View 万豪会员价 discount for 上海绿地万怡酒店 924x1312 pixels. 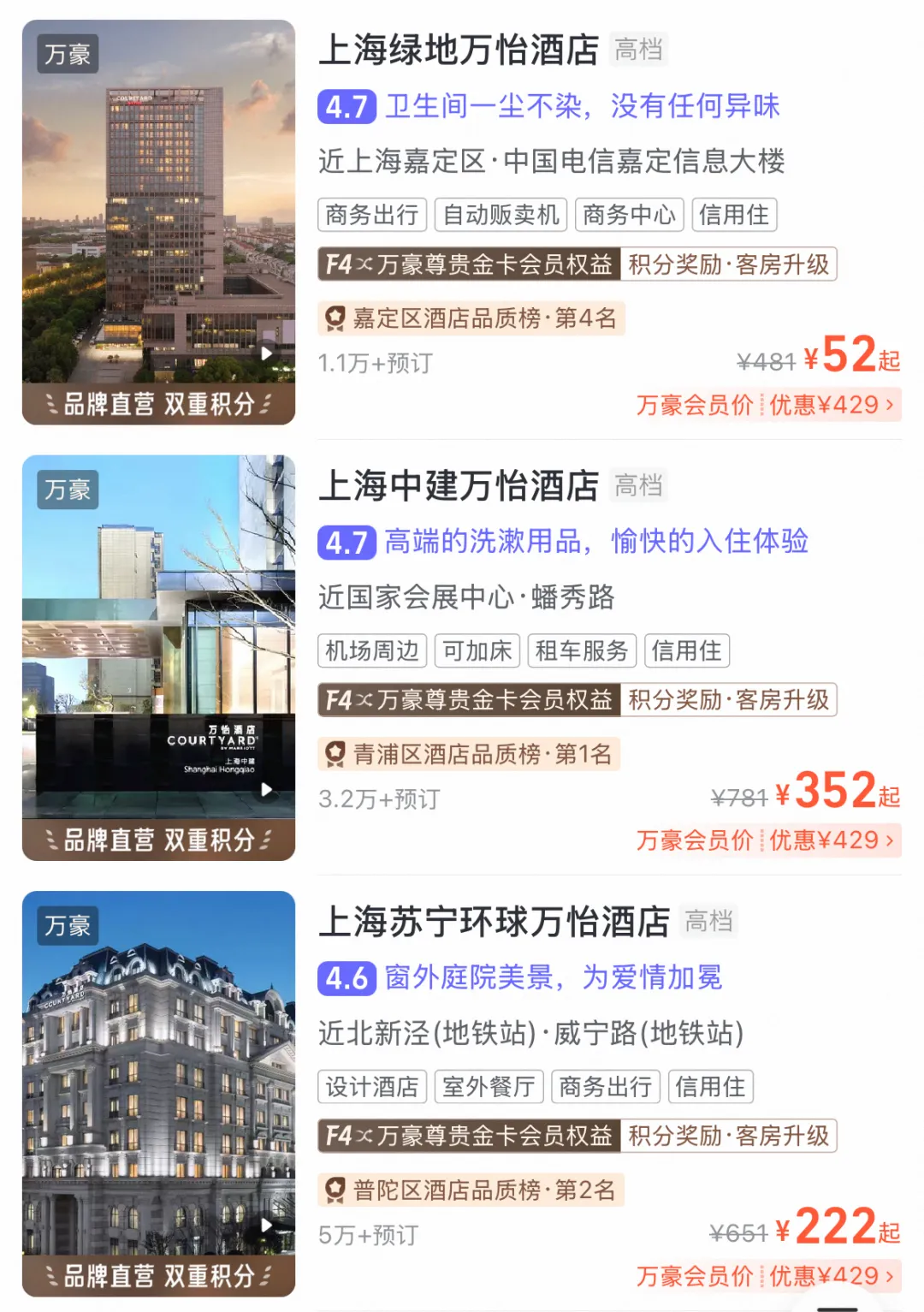pos(767,405)
